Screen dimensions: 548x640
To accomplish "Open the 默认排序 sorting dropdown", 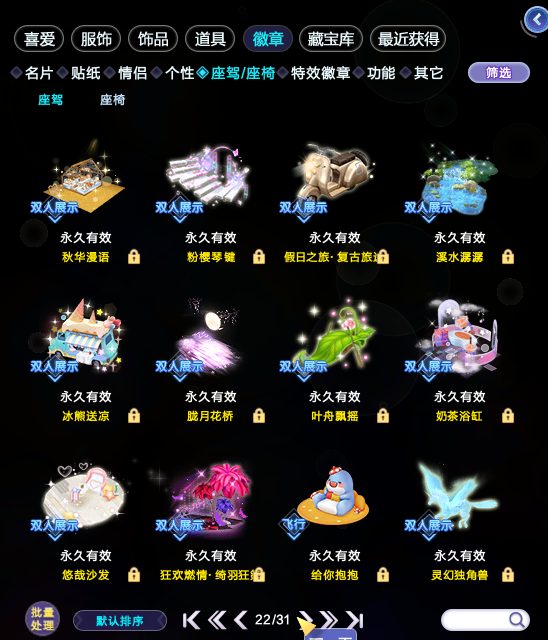I will 120,621.
